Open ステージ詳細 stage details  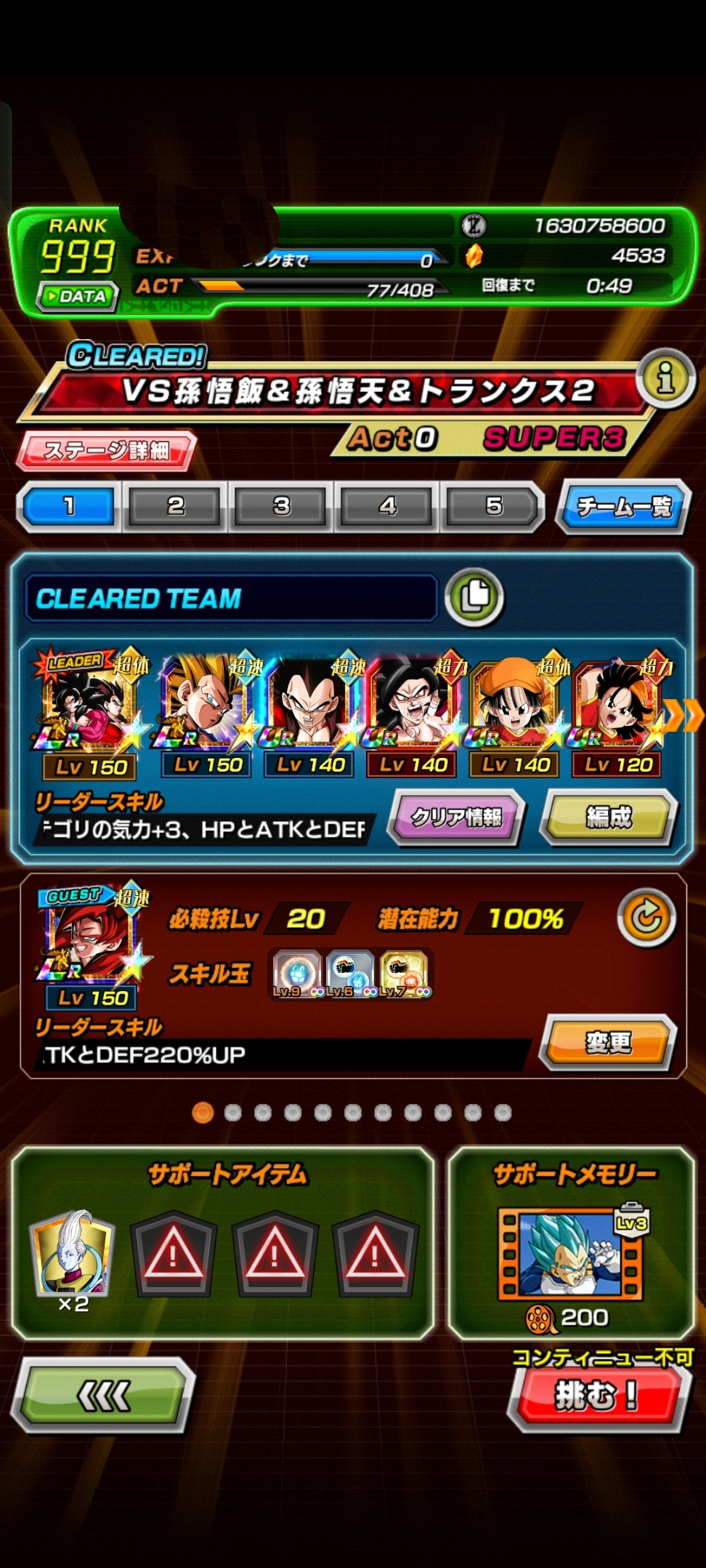tap(107, 450)
